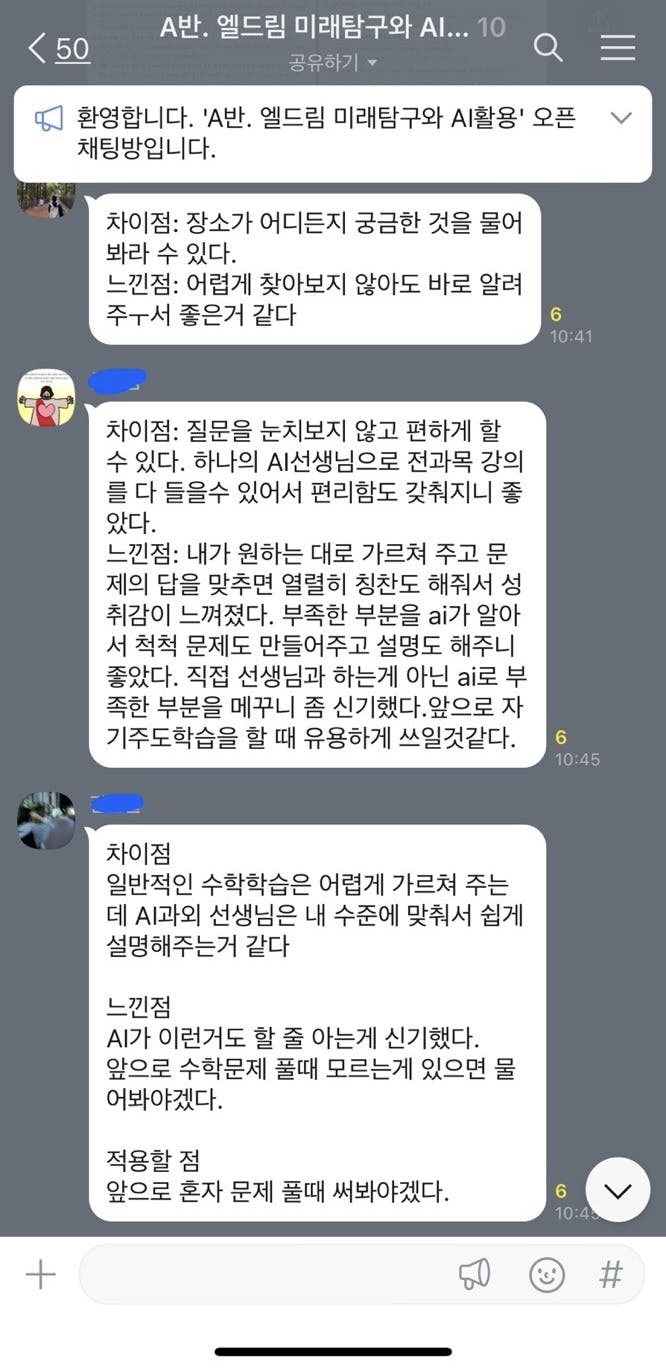The image size is (666, 1370).
Task: Open the emoticon picker
Action: click(x=546, y=1274)
